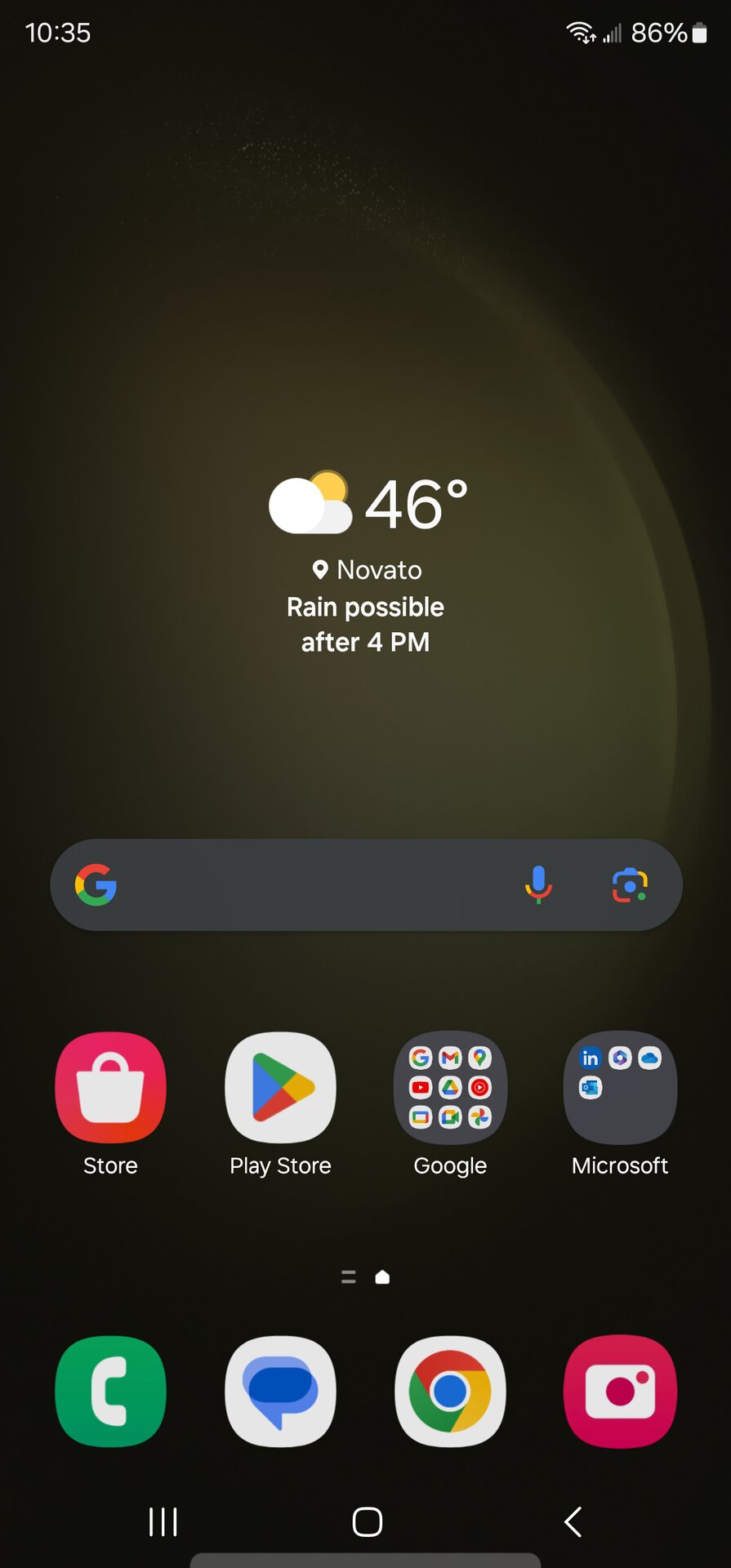Tap the system back button
The width and height of the screenshot is (731, 1568).
[x=573, y=1522]
